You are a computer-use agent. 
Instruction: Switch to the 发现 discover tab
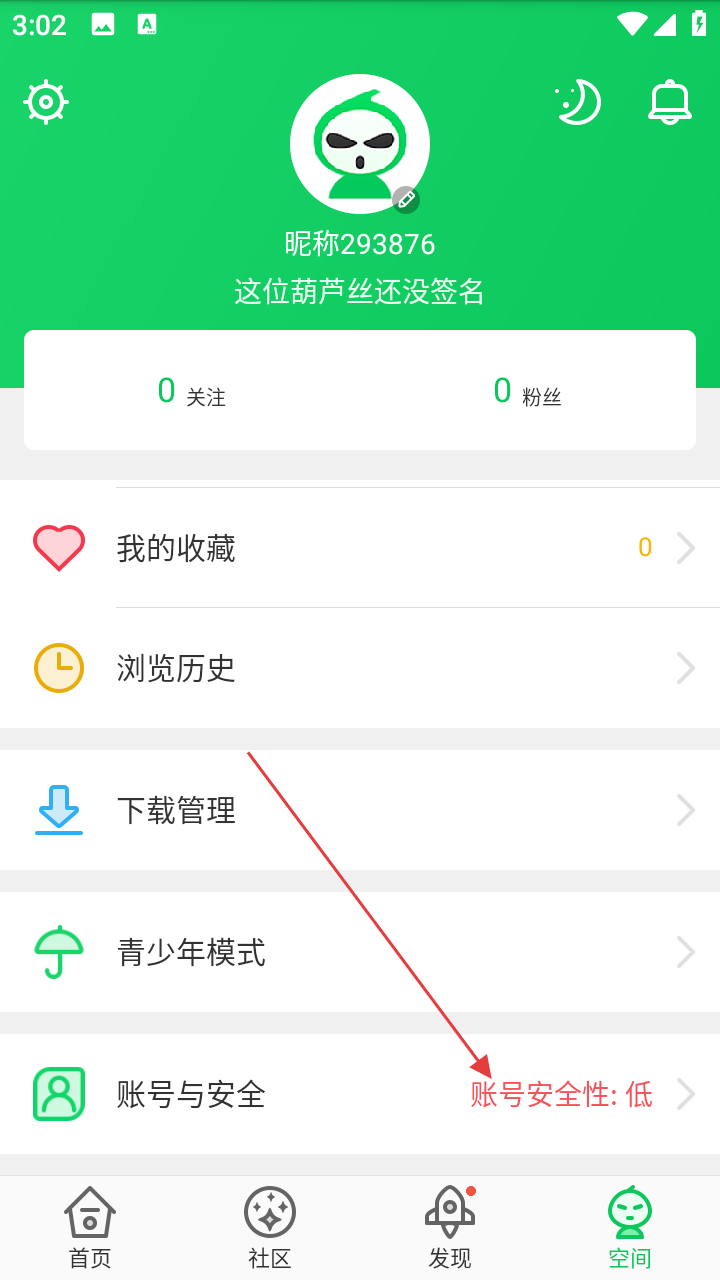[x=450, y=1228]
